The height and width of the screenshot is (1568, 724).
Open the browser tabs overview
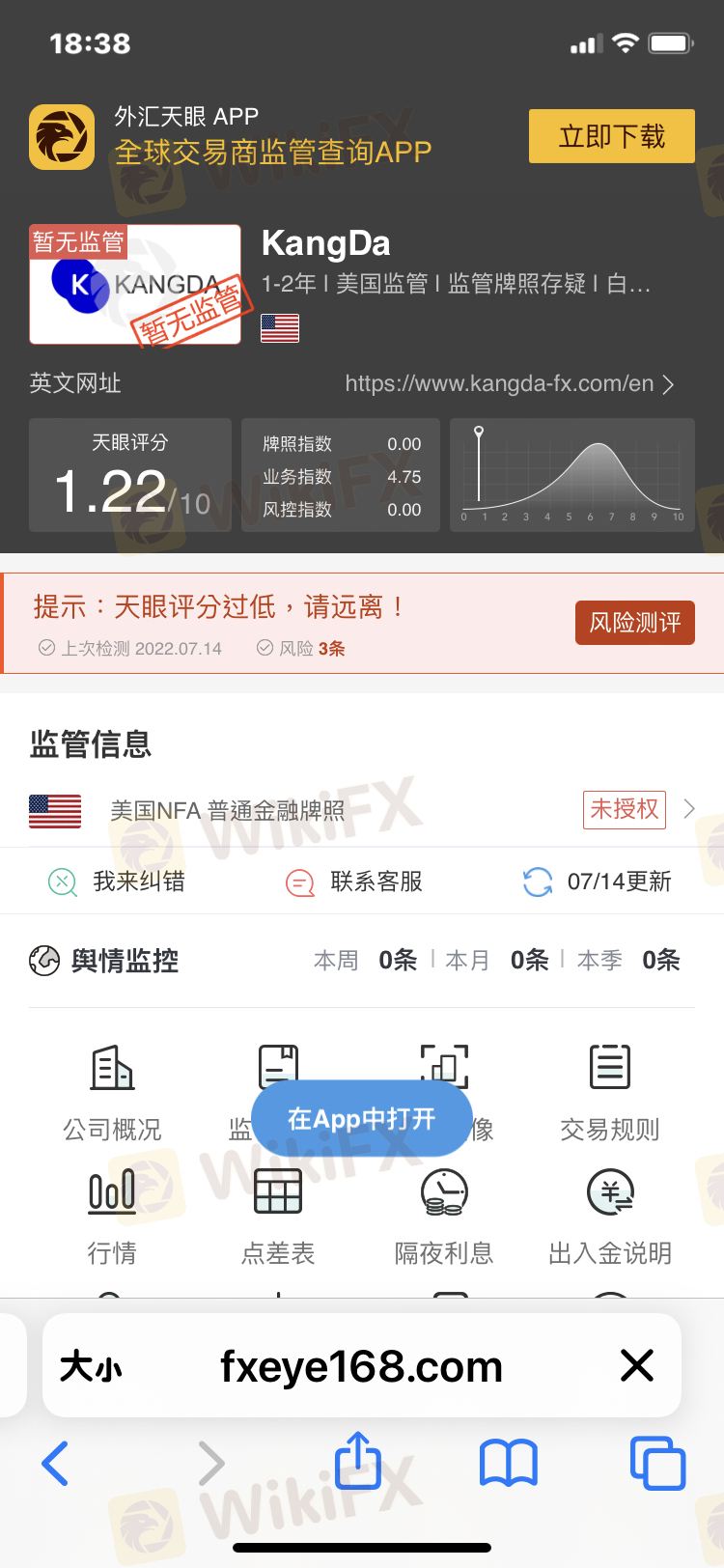[657, 1463]
